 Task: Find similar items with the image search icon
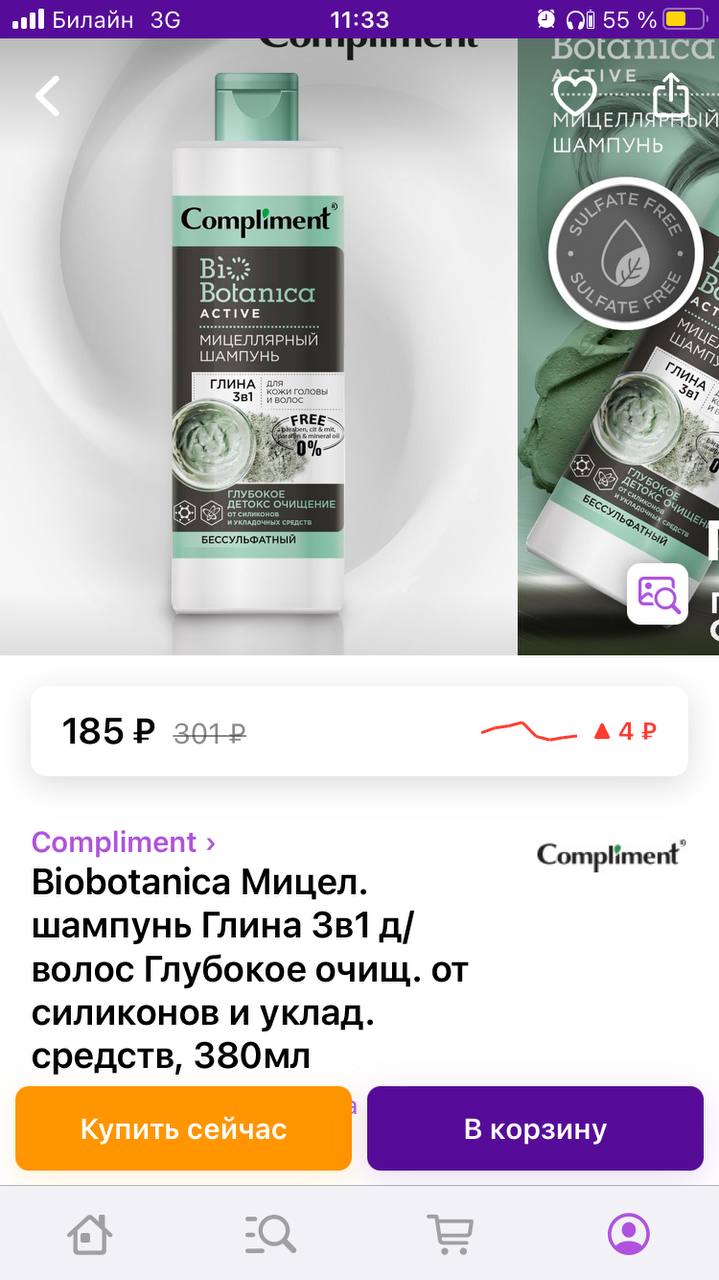tap(658, 594)
